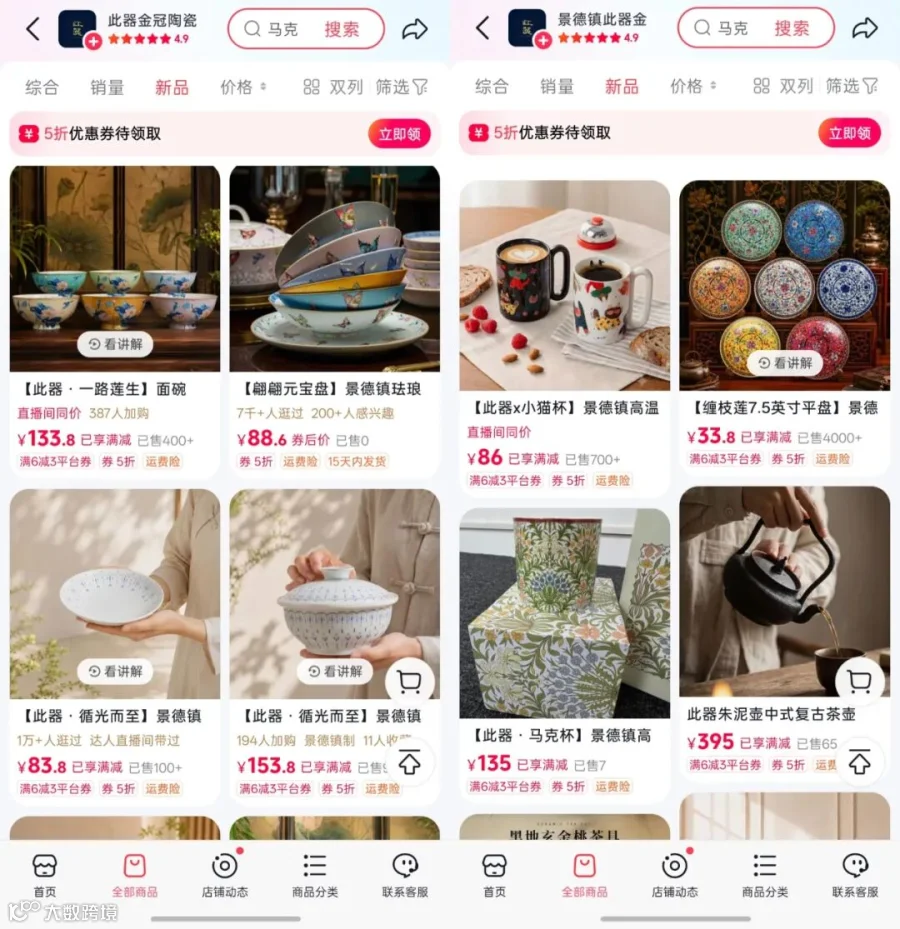This screenshot has height=929, width=900.
Task: Add the ¥153.8 循光而至 lidded bowl to cart
Action: [x=409, y=682]
